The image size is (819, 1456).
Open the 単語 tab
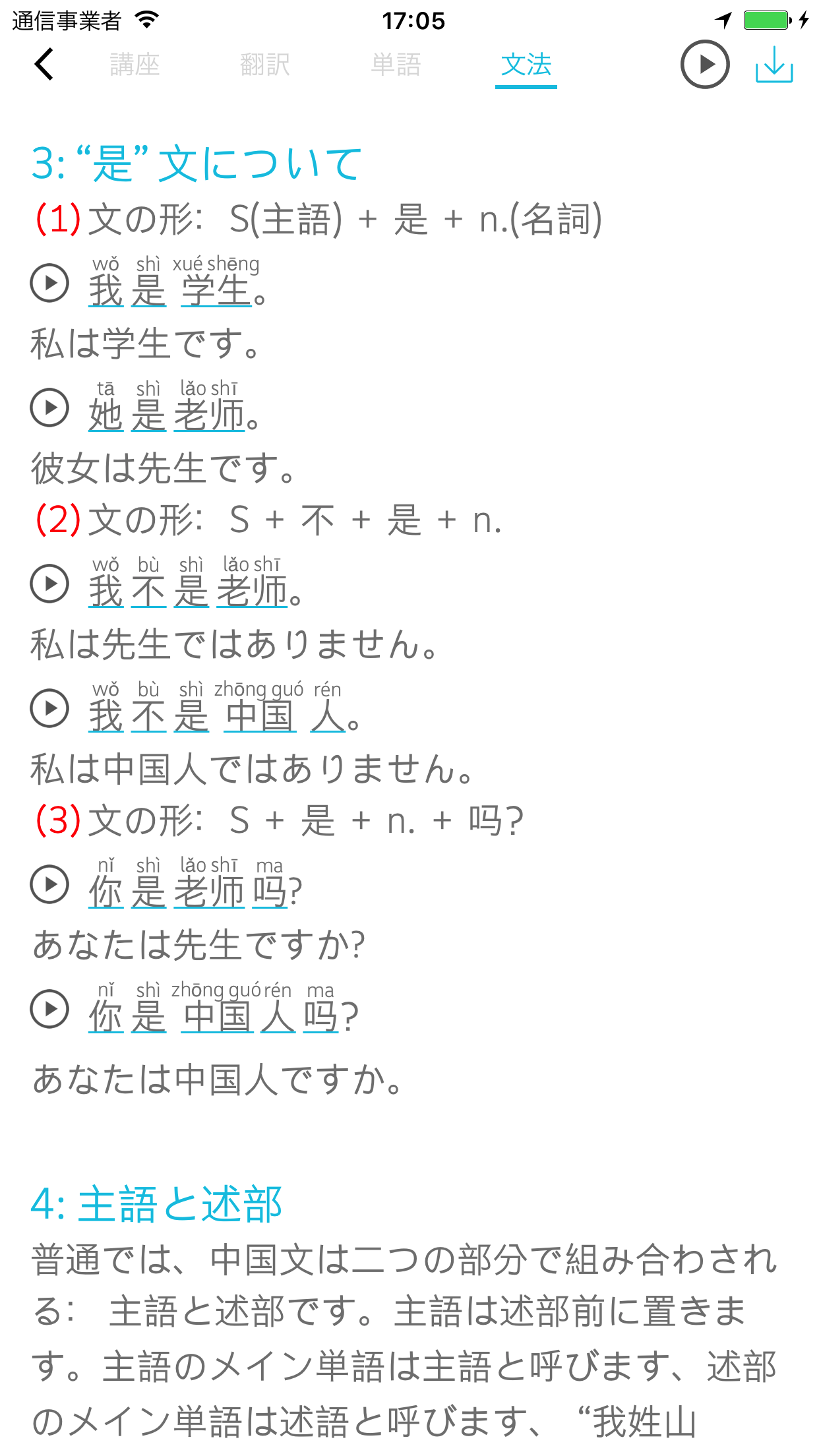coord(396,65)
